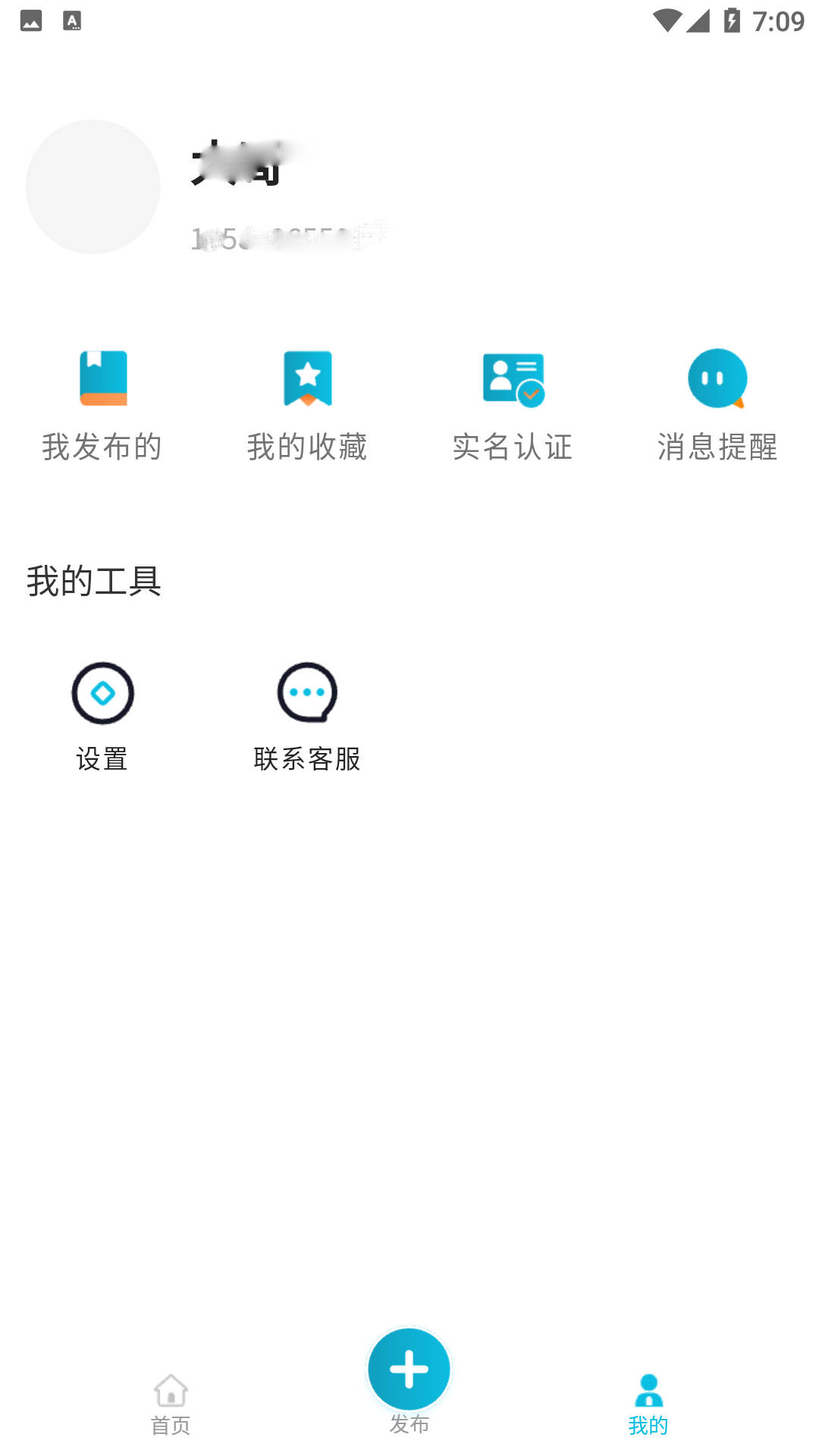Image resolution: width=819 pixels, height=1456 pixels.
Task: Tap the battery icon in status bar
Action: point(732,19)
